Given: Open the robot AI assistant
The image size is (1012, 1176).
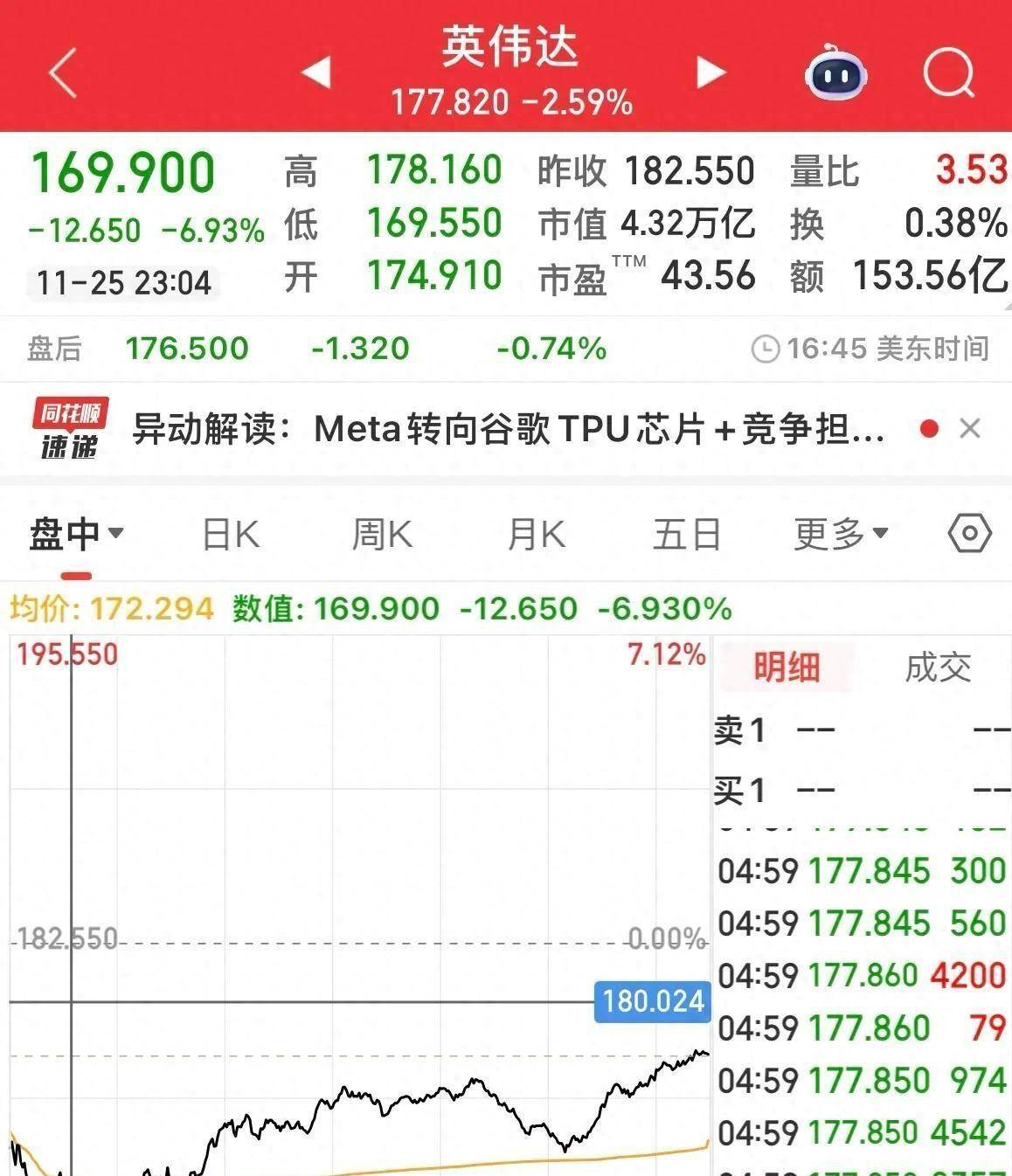Looking at the screenshot, I should click(x=835, y=73).
